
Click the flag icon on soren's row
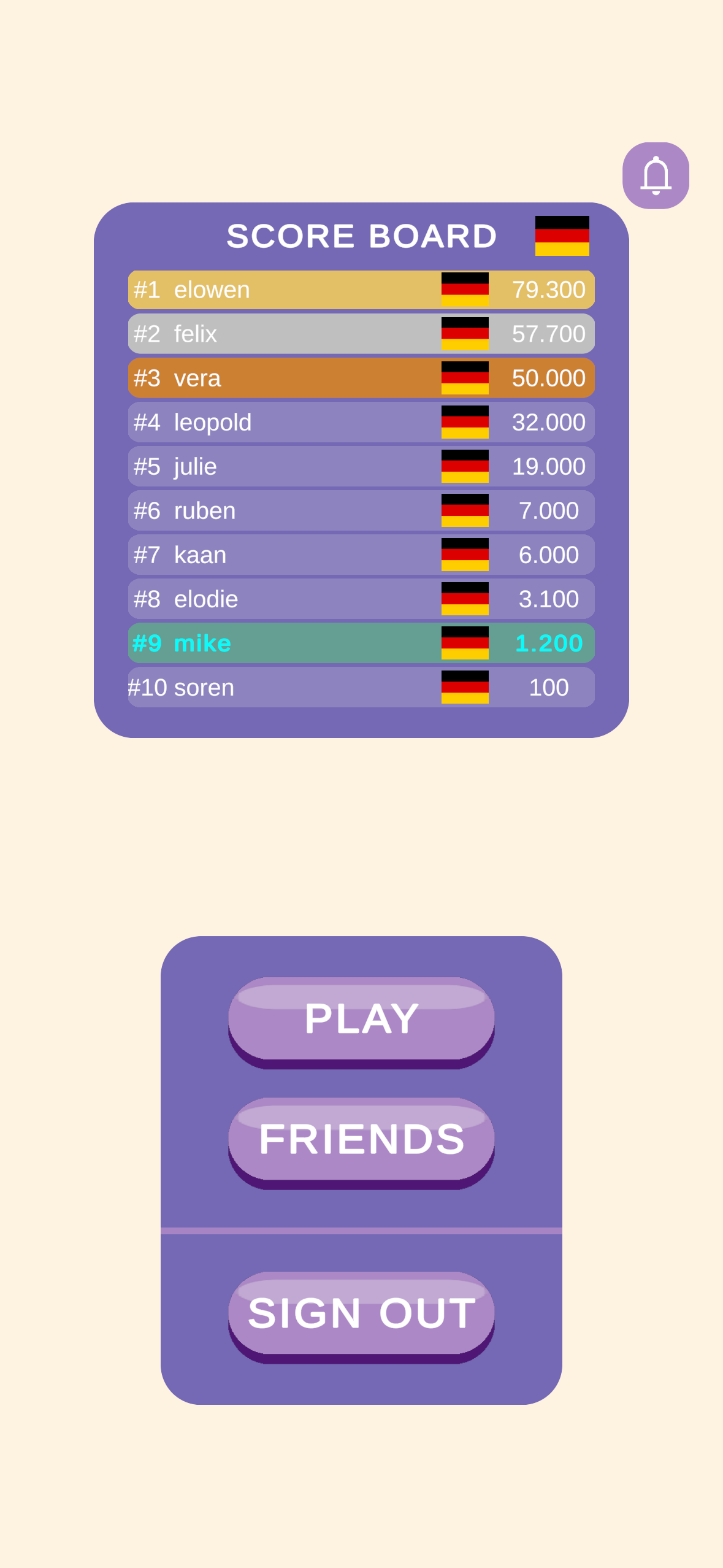coord(465,686)
